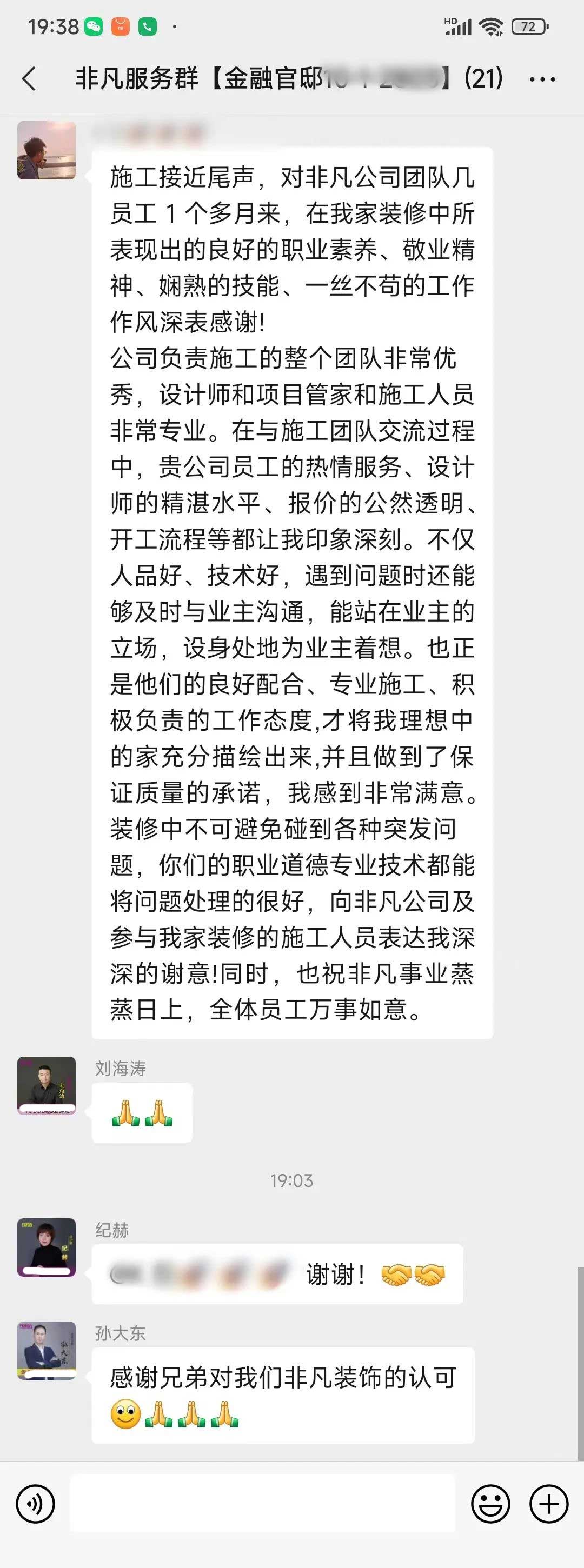Open the group chat overflow menu
Viewport: 584px width, 1568px height.
coord(542,79)
